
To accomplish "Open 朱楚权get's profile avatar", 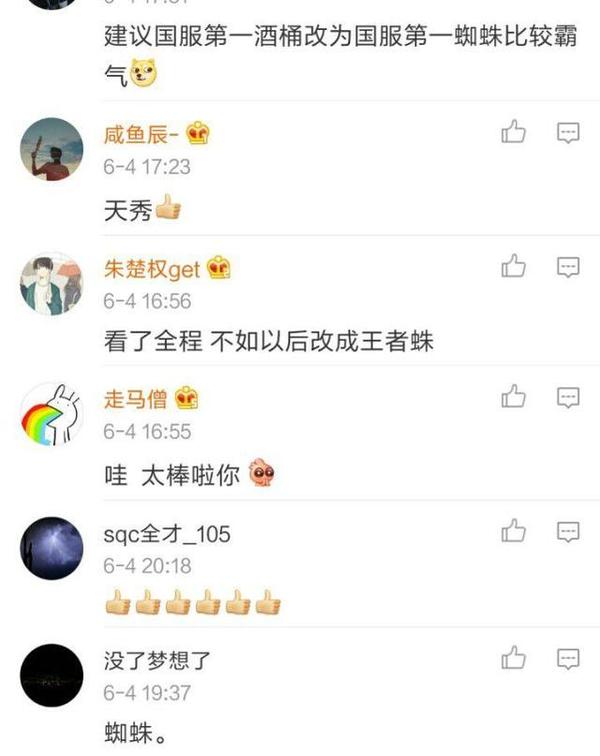I will (51, 283).
